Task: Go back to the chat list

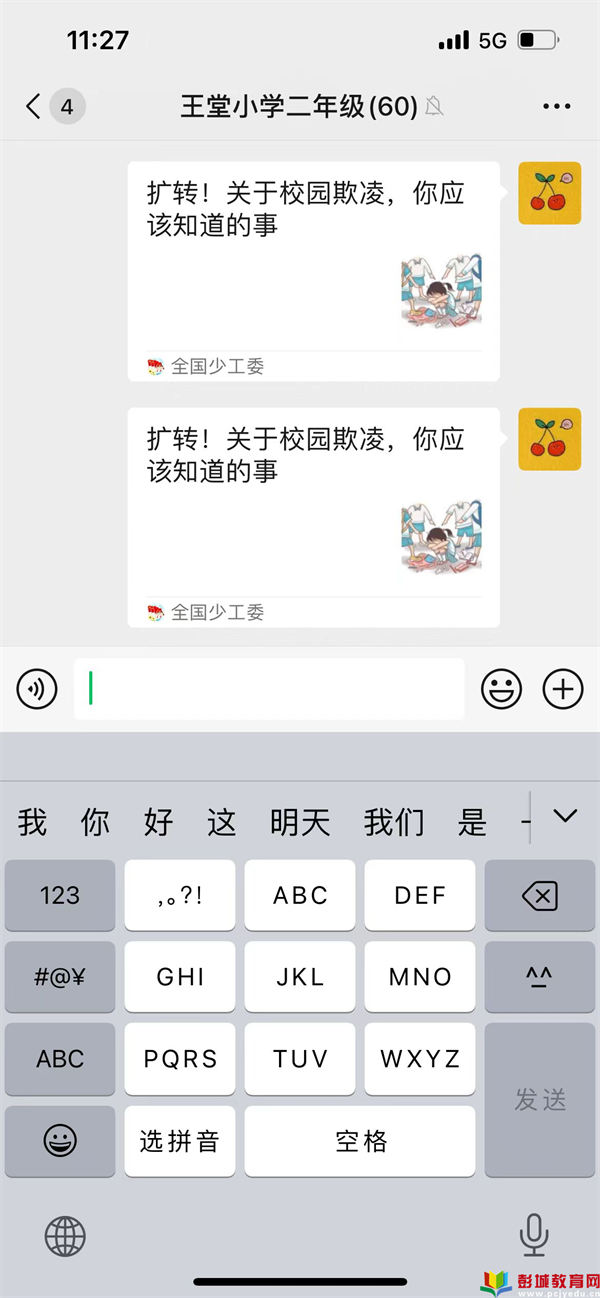Action: tap(35, 106)
